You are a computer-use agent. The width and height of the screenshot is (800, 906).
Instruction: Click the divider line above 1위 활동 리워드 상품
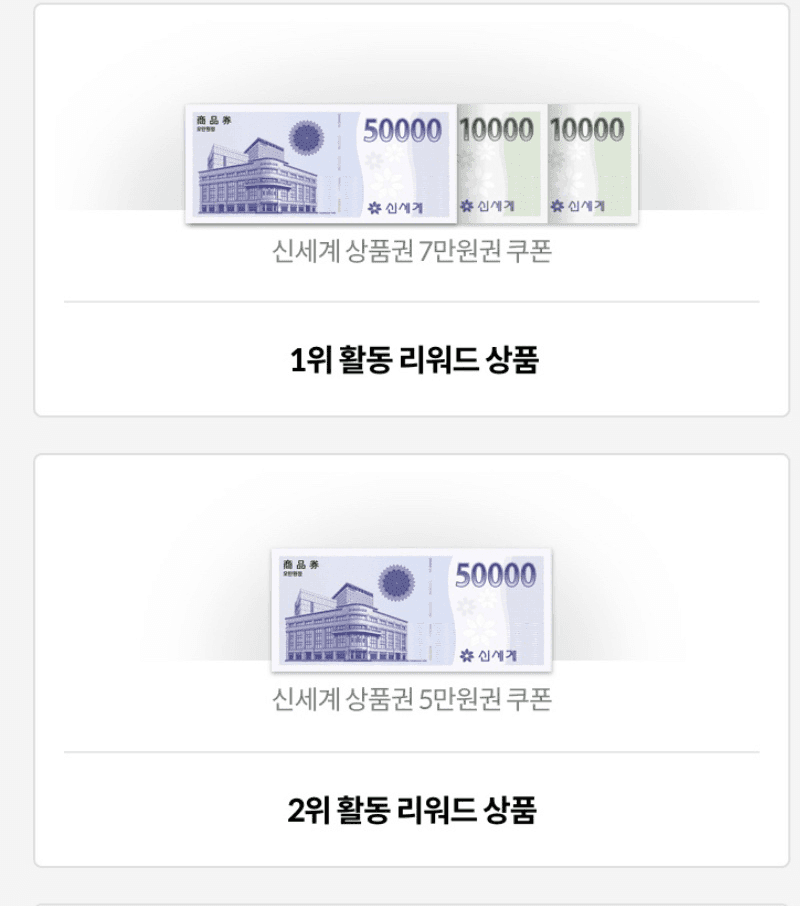(400, 297)
